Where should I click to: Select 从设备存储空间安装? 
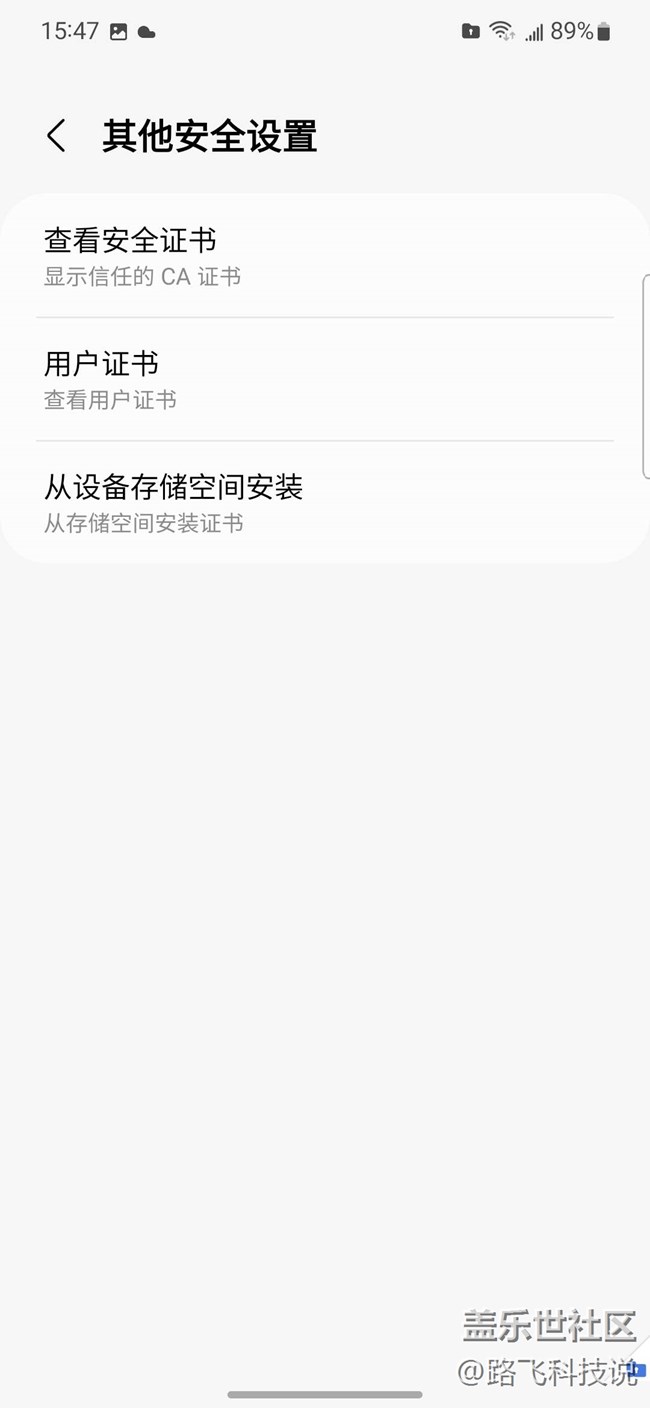[325, 502]
